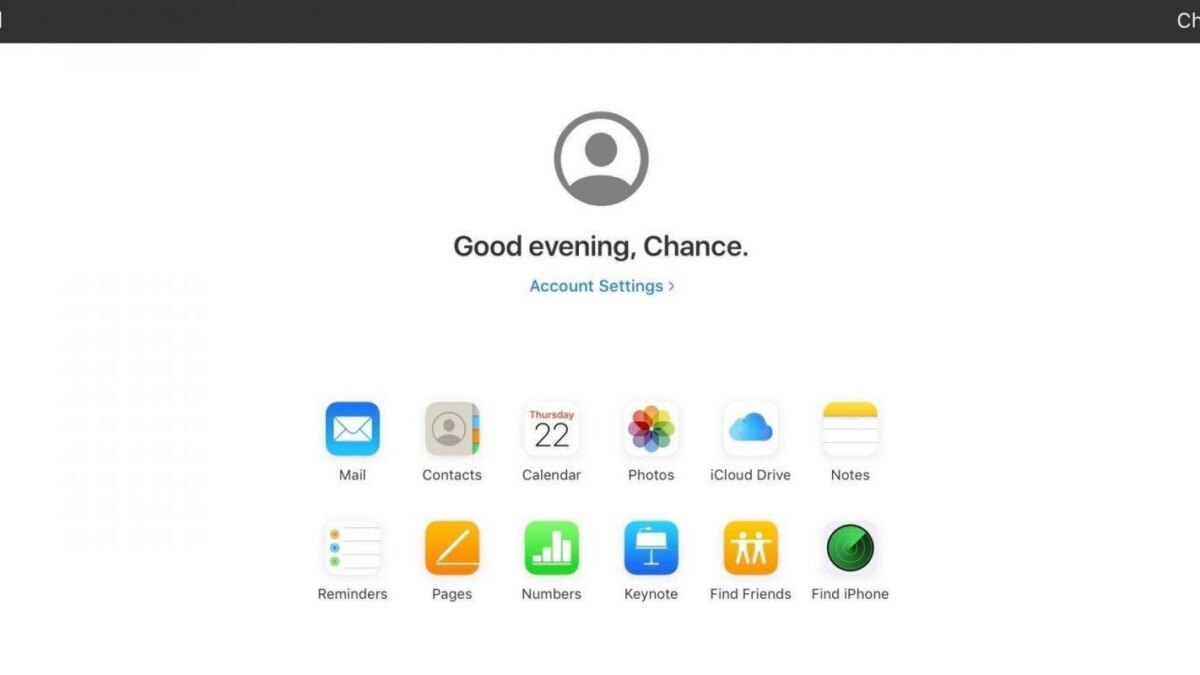Viewport: 1200px width, 675px height.
Task: Launch Reminders
Action: coord(352,548)
